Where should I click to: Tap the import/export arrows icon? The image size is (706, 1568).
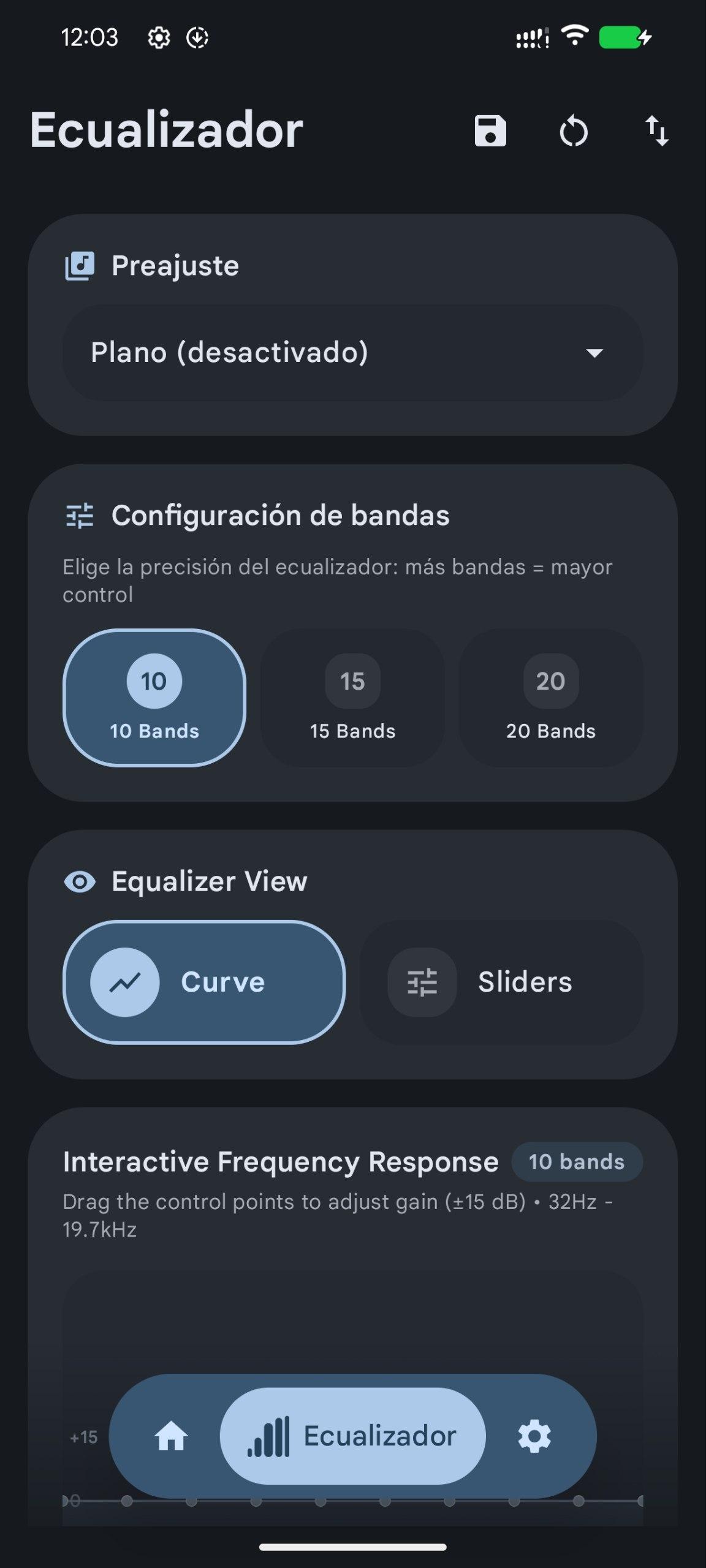(x=656, y=131)
